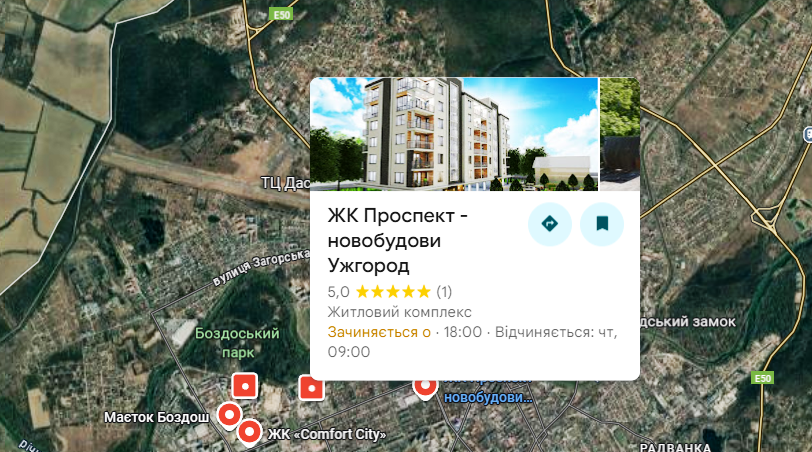Open the ЖК Проспект building photo

454,134
